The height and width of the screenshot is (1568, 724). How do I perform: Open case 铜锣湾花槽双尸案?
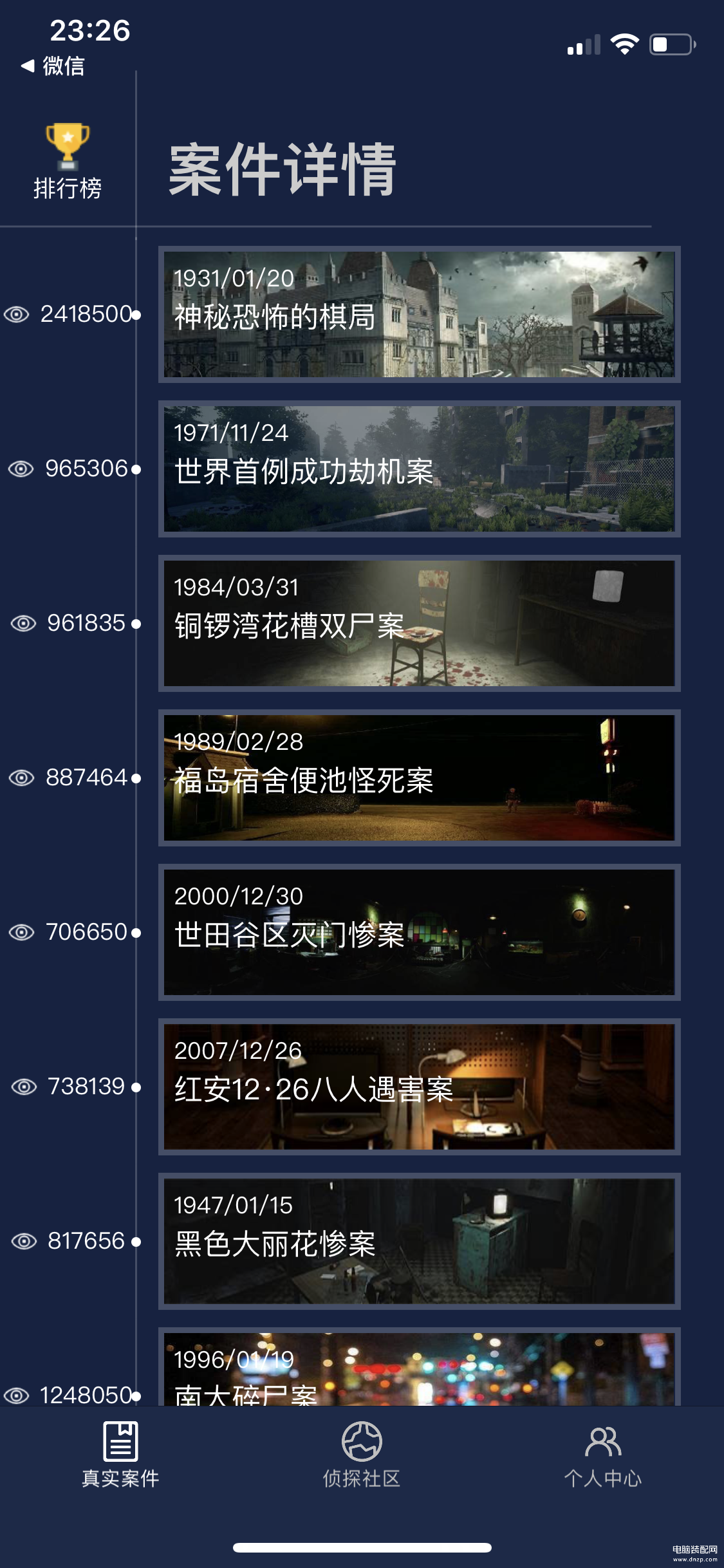click(x=419, y=623)
